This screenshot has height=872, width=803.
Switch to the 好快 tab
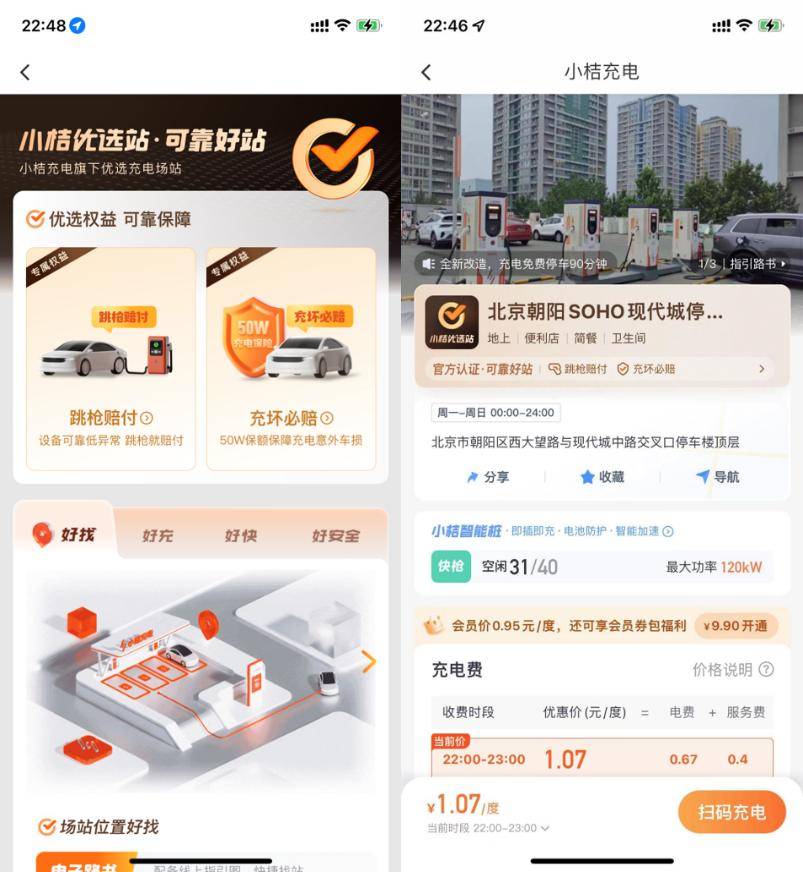coord(240,536)
